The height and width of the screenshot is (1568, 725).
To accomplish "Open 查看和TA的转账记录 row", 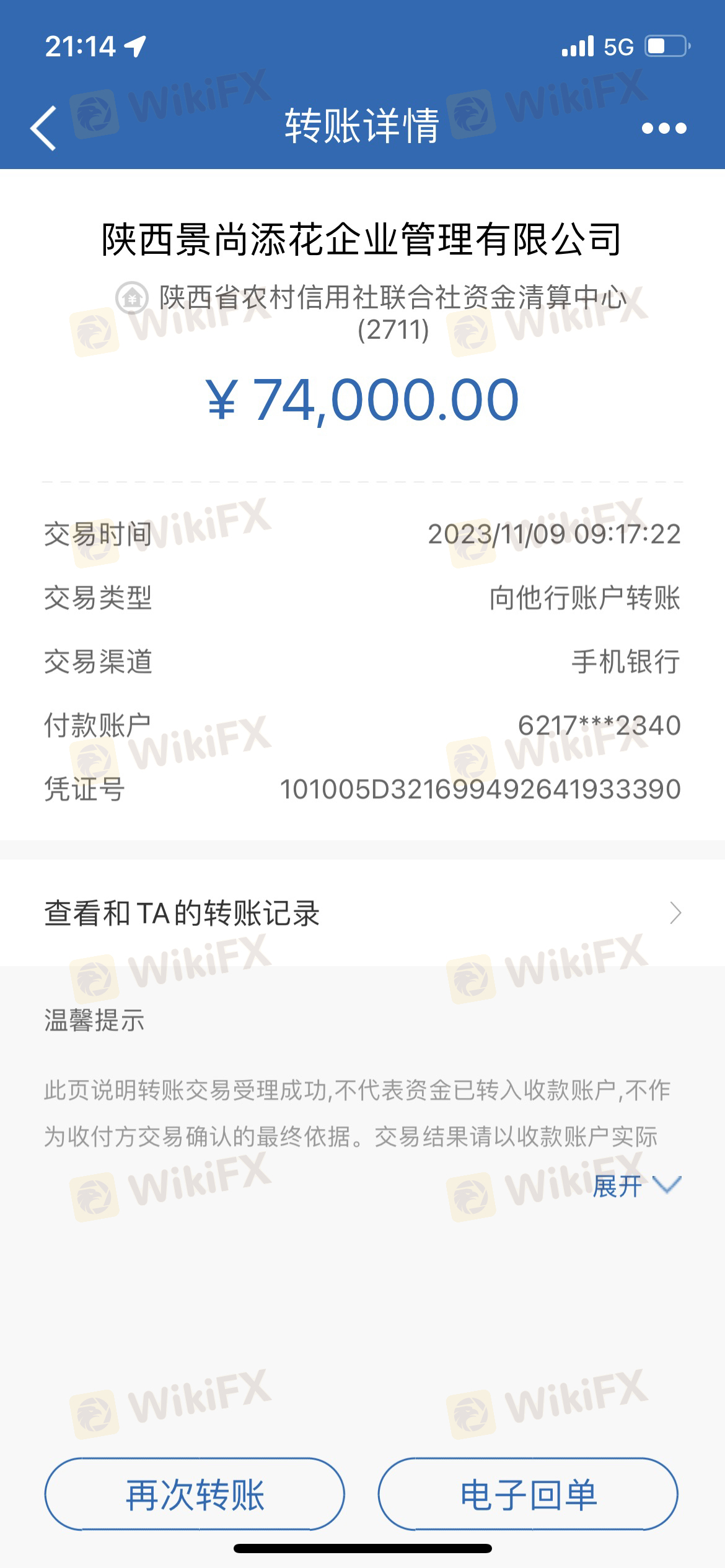I will point(362,913).
